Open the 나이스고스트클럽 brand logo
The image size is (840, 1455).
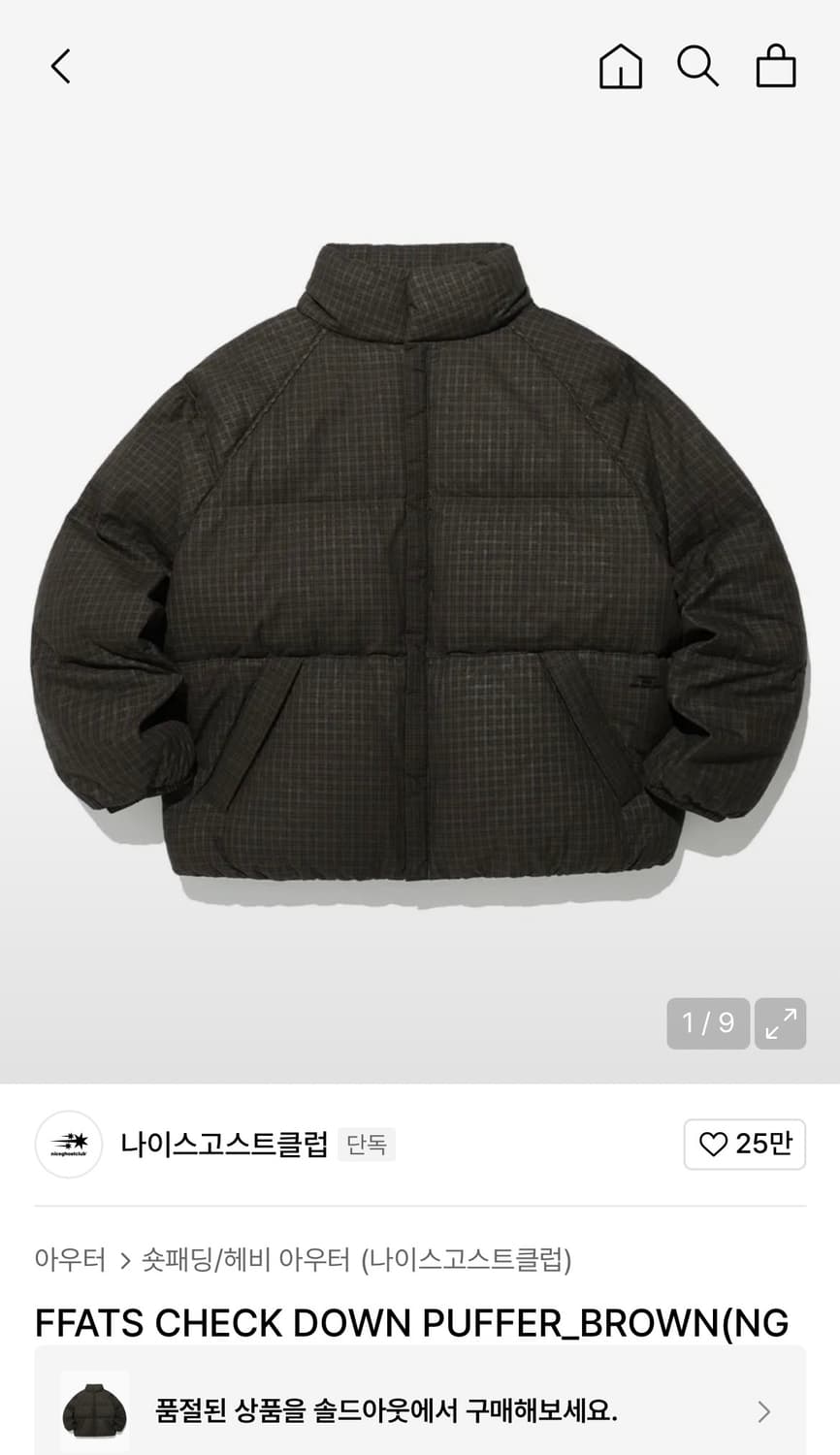tap(68, 1145)
